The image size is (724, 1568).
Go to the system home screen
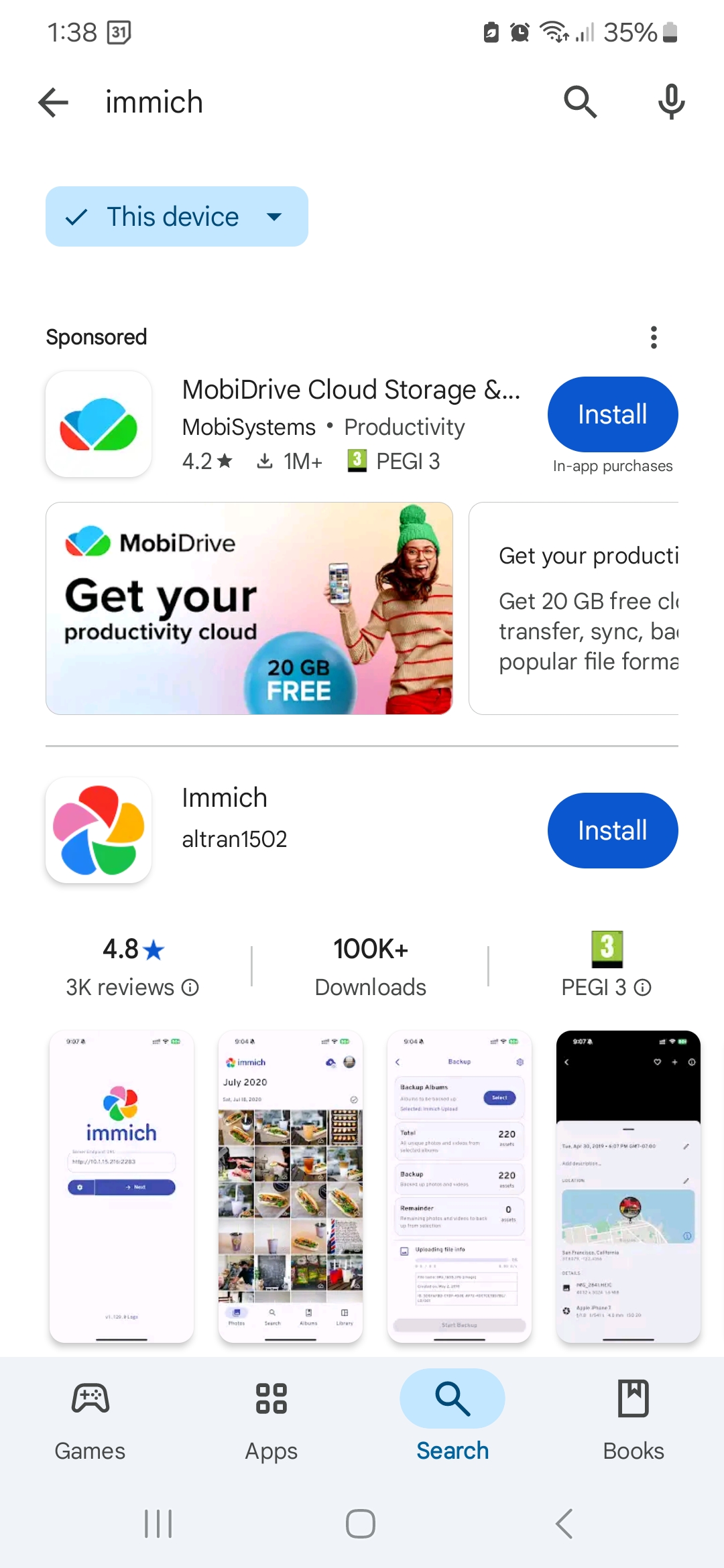tap(361, 1524)
